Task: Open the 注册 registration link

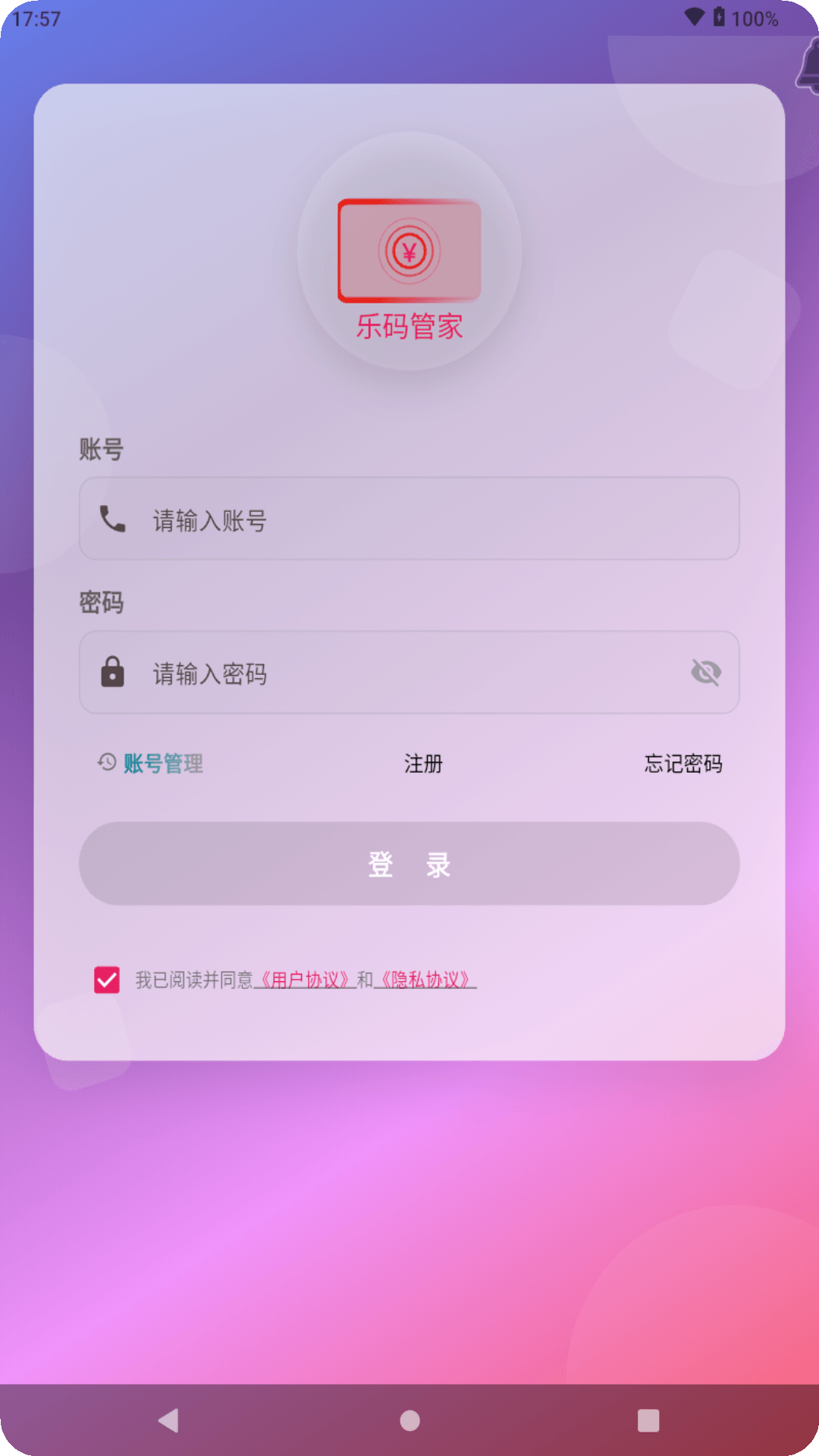Action: coord(423,764)
